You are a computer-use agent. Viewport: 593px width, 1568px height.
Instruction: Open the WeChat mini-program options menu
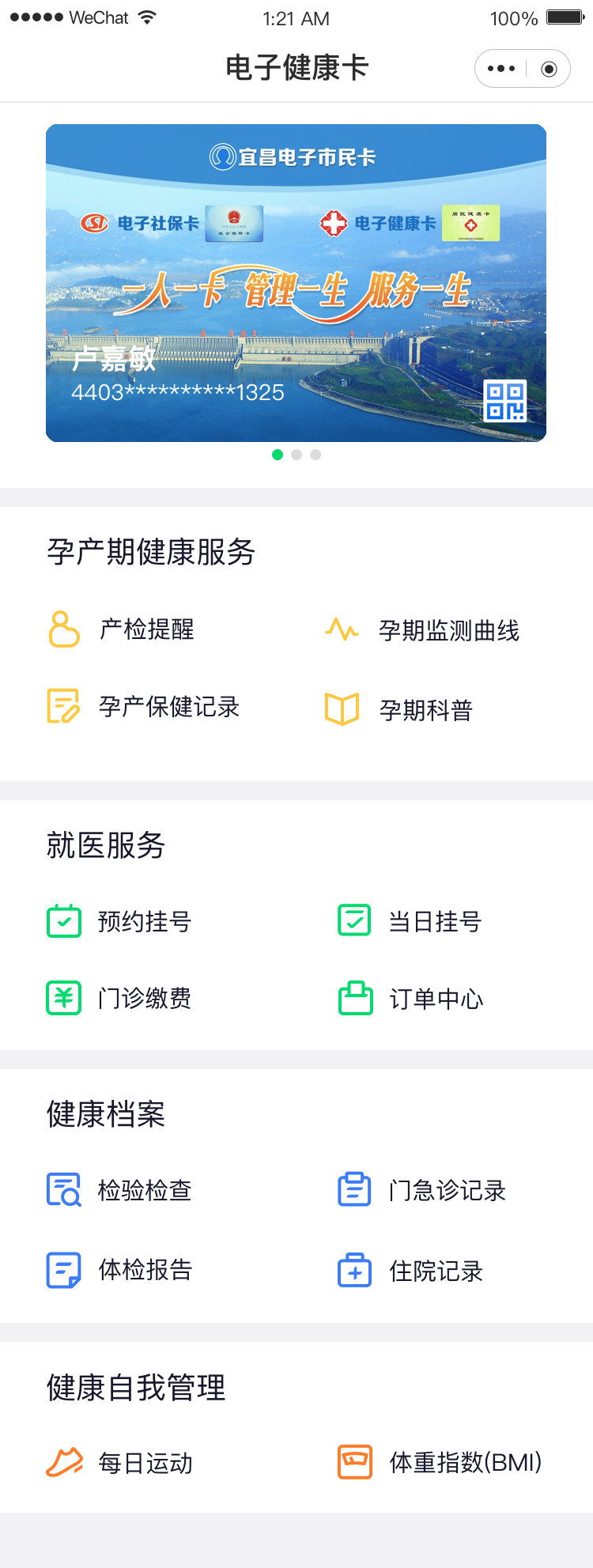(x=501, y=69)
